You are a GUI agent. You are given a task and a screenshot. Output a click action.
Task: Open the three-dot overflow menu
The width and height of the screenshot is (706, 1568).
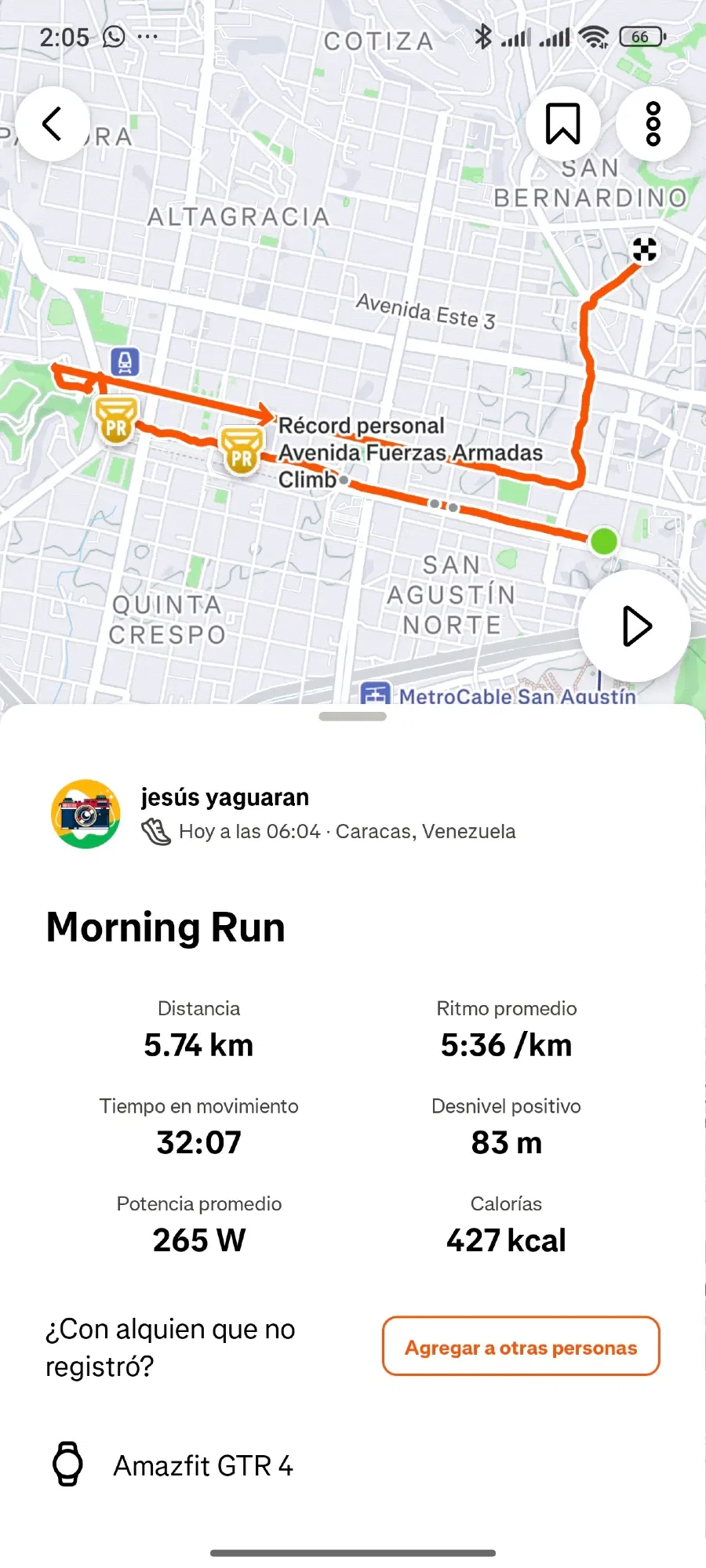tap(653, 124)
